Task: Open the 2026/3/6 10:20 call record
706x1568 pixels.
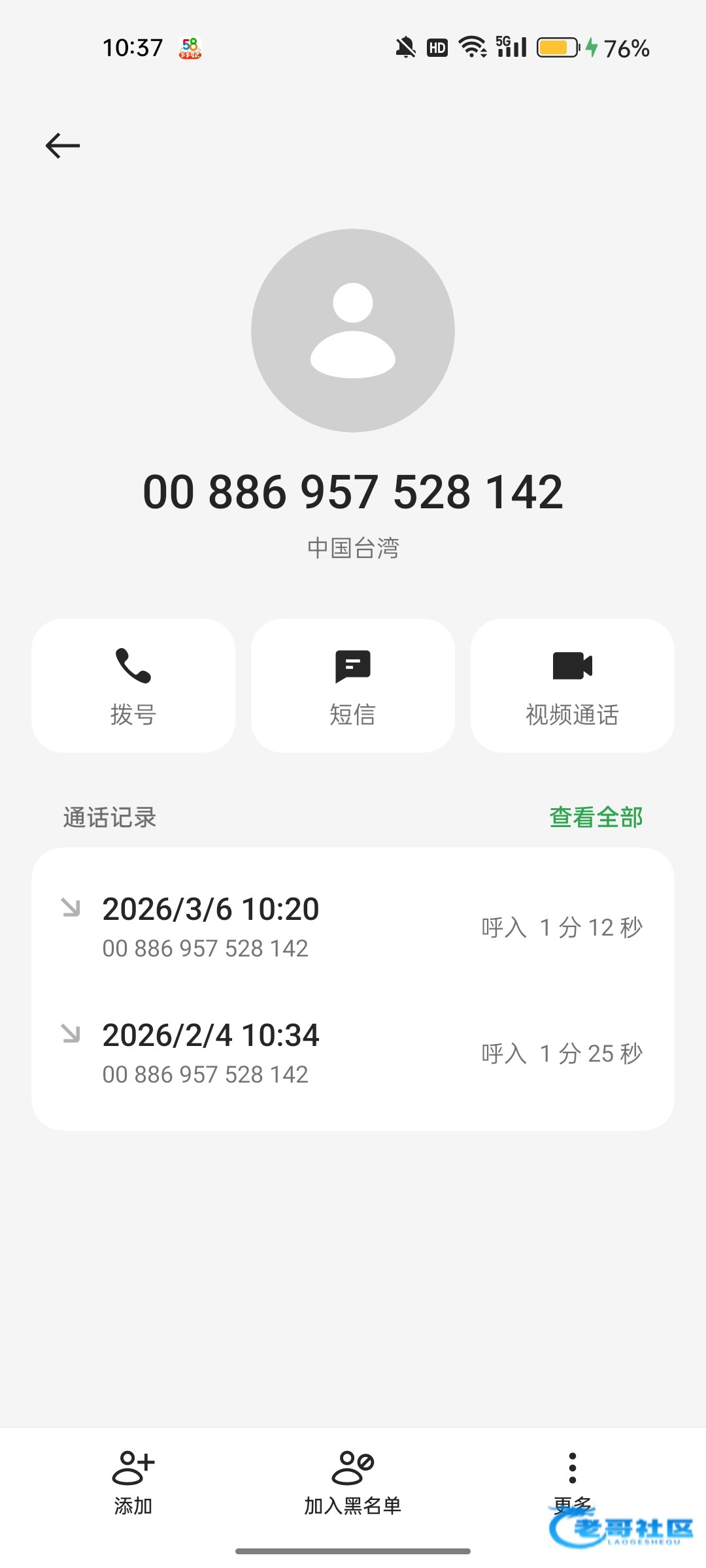Action: [353, 926]
